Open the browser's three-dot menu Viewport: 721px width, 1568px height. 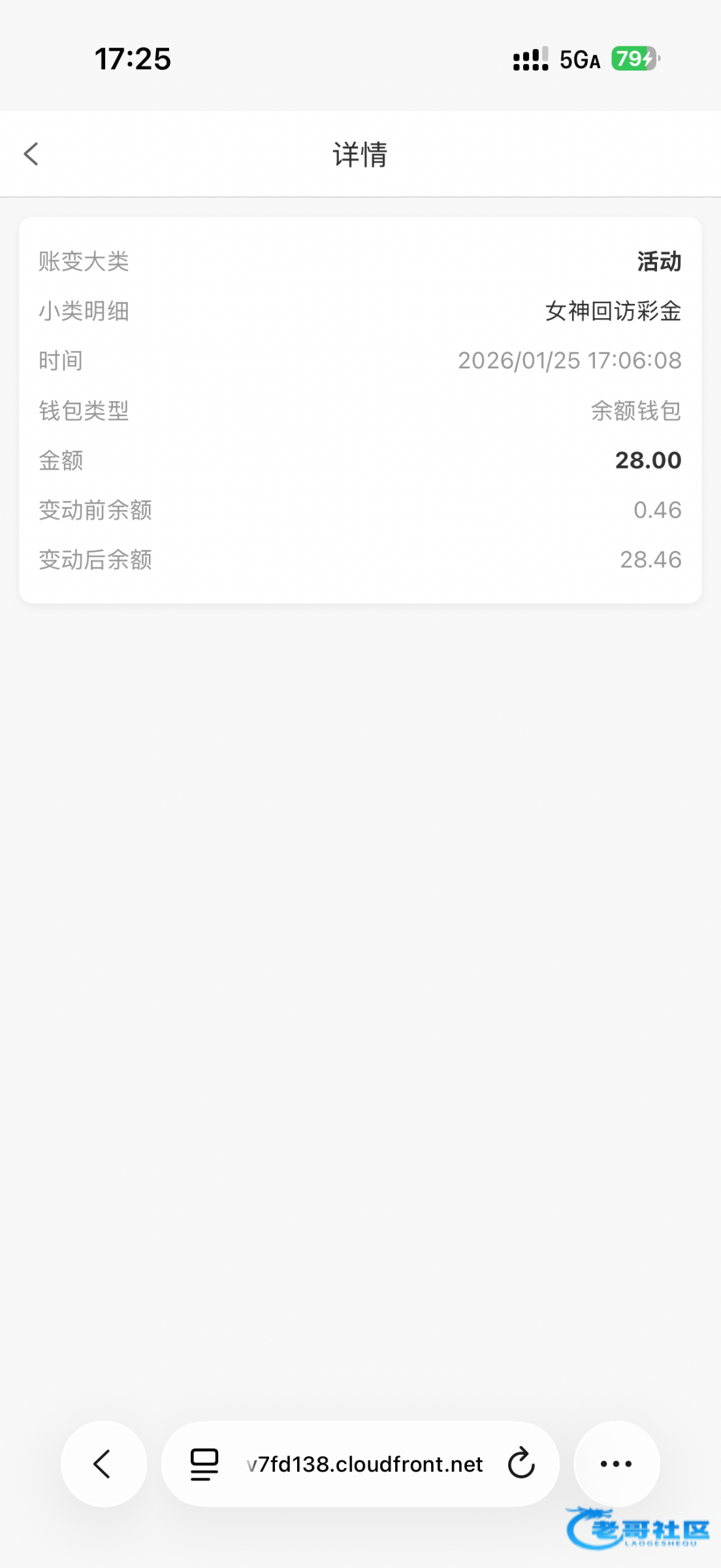coord(616,1463)
